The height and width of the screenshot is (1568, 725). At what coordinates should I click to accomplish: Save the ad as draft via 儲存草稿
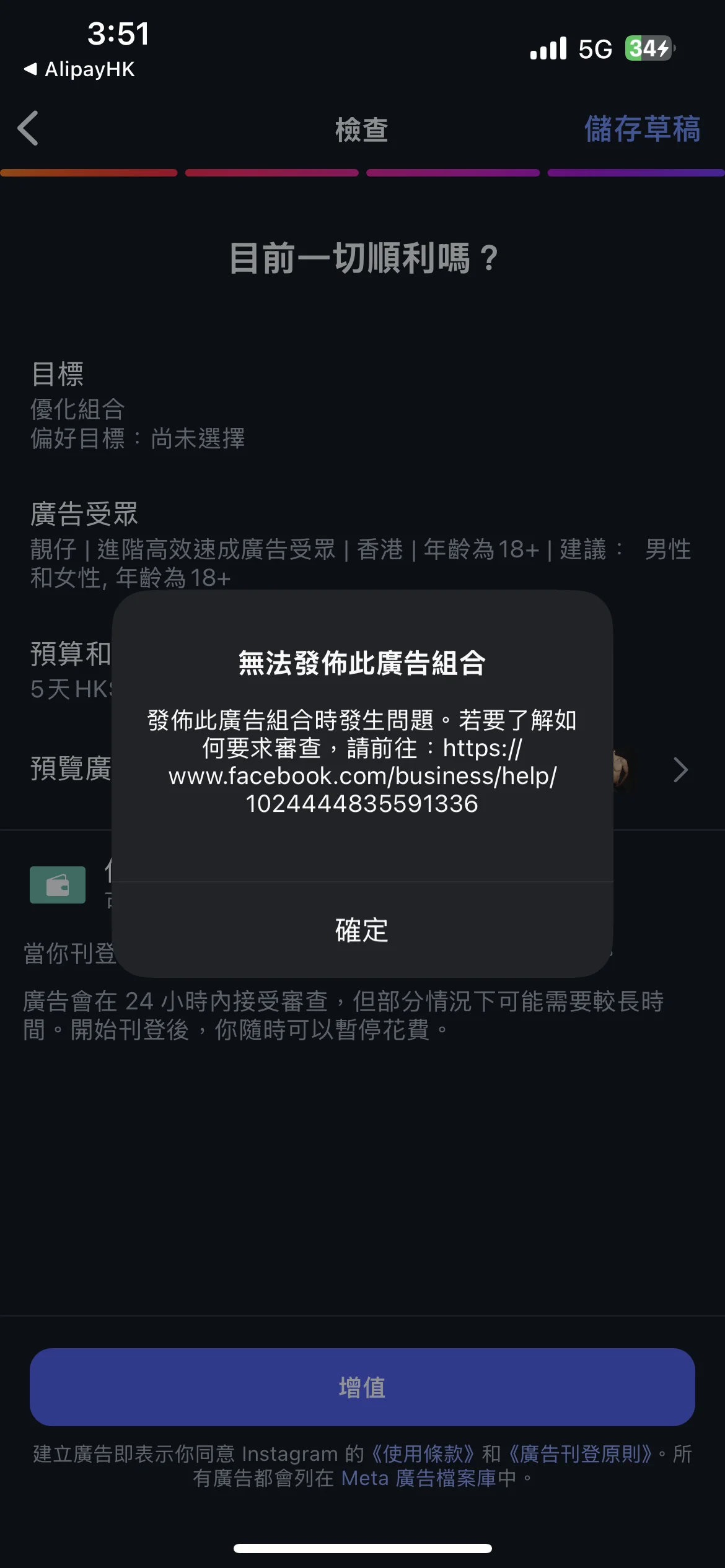point(642,129)
